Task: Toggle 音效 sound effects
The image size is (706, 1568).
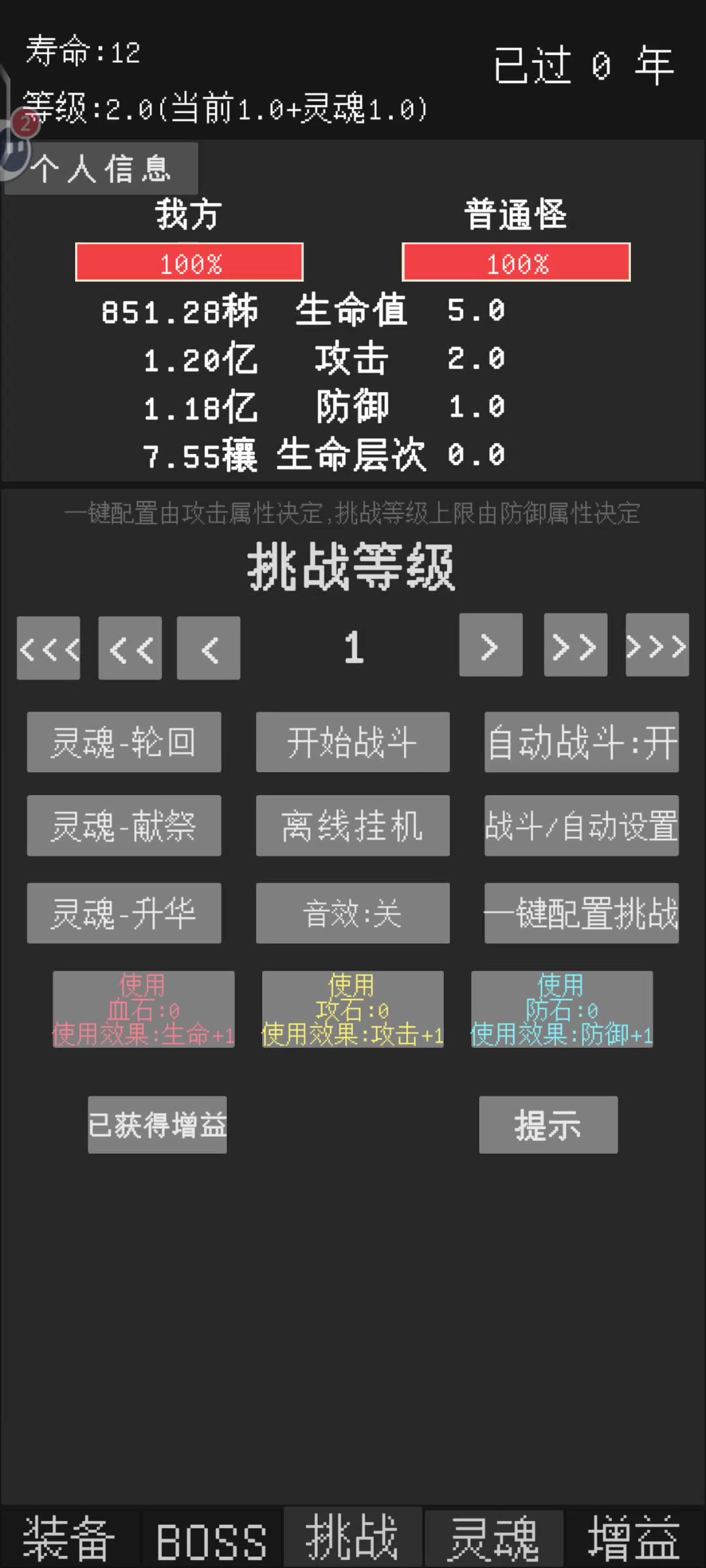Action: [x=352, y=913]
